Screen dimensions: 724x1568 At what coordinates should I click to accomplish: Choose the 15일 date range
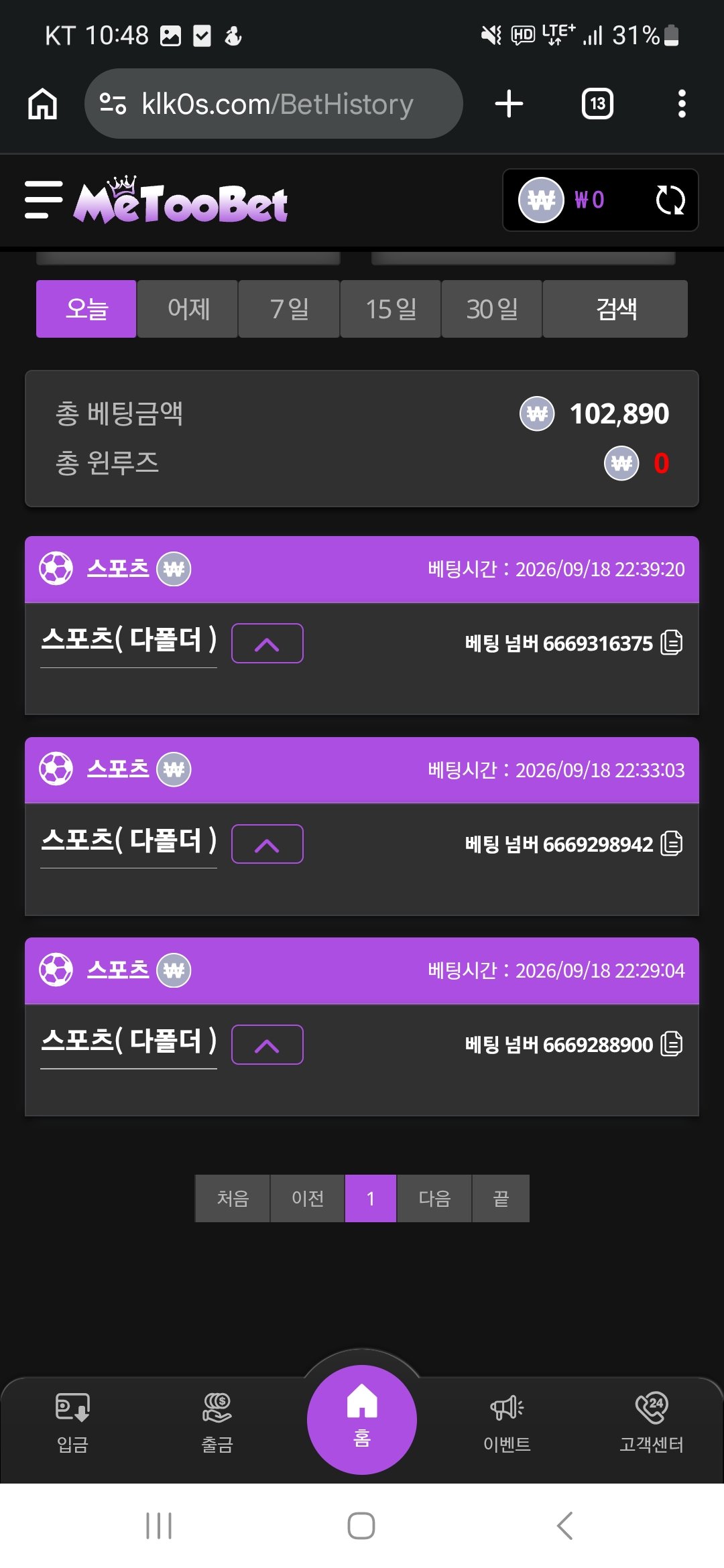click(x=390, y=309)
